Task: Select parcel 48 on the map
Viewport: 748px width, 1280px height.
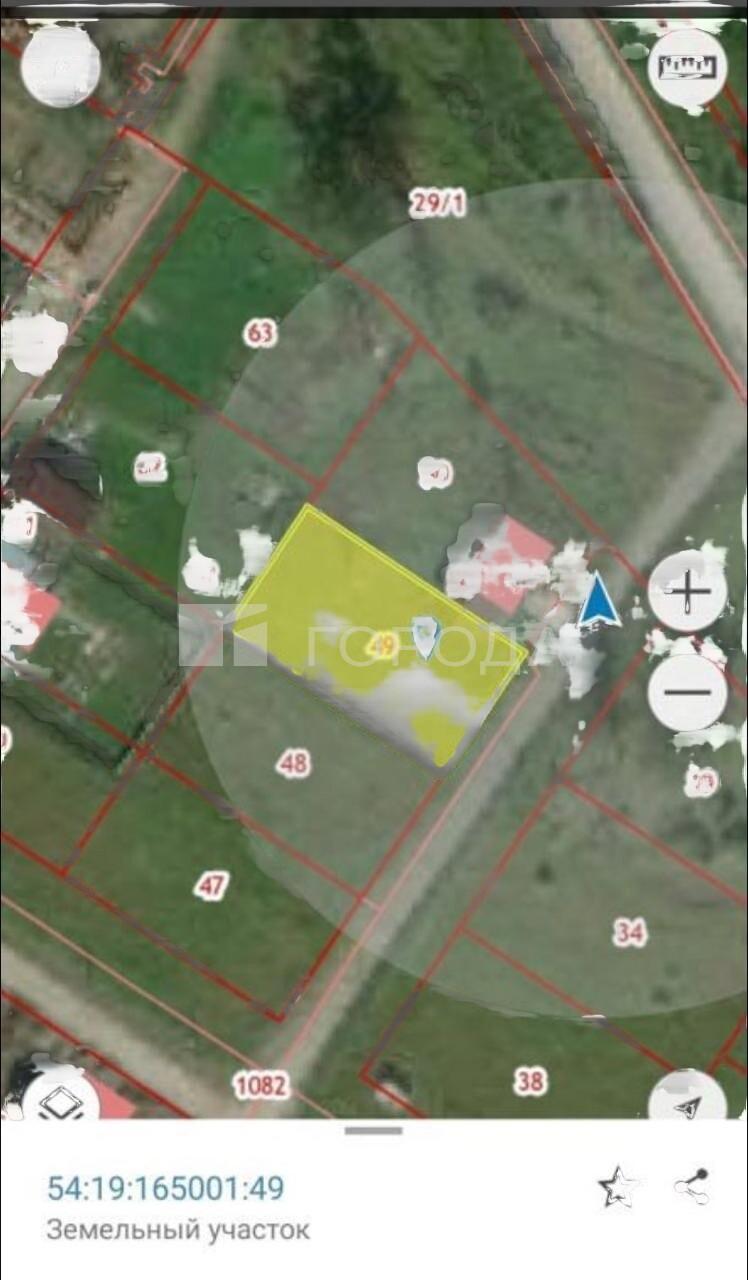Action: point(293,764)
